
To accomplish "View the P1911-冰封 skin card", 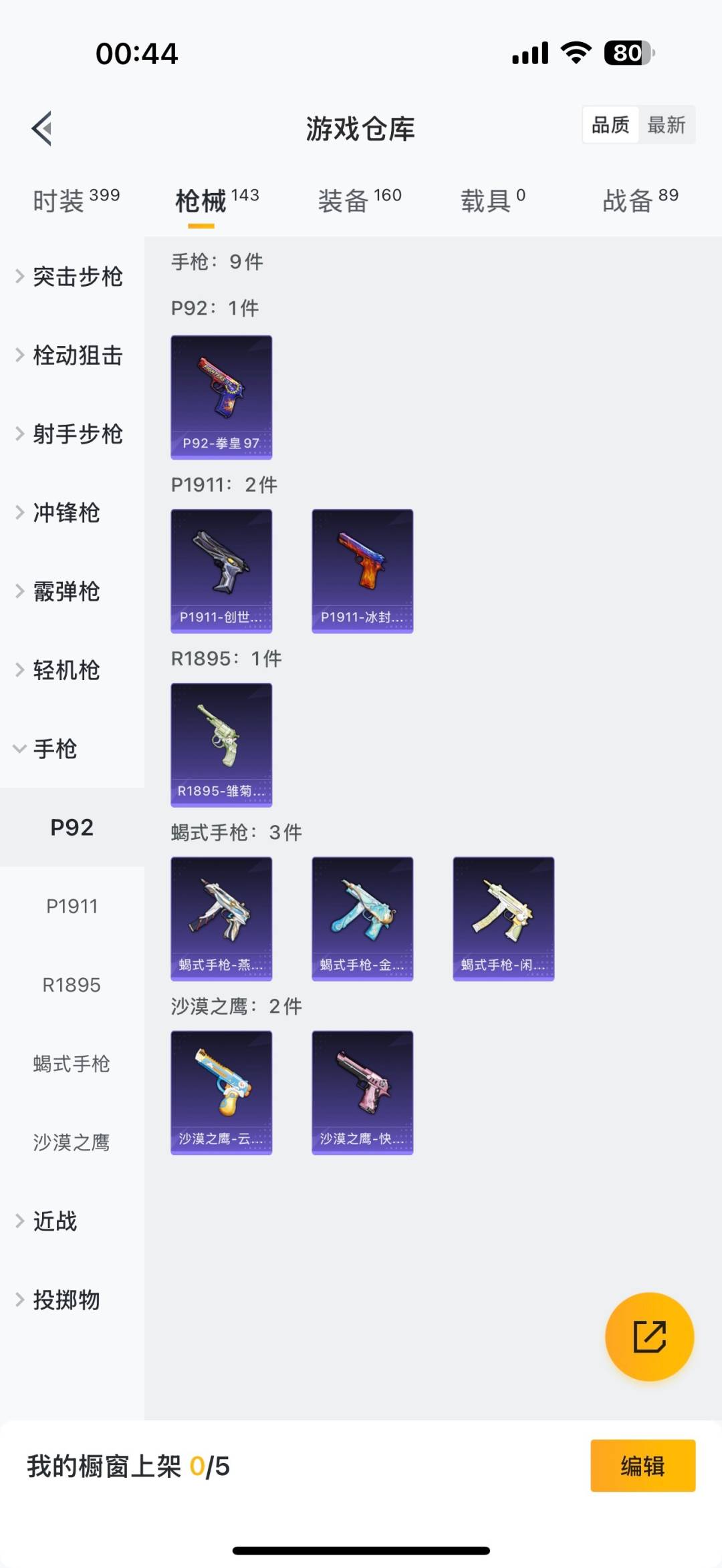I will pyautogui.click(x=362, y=571).
